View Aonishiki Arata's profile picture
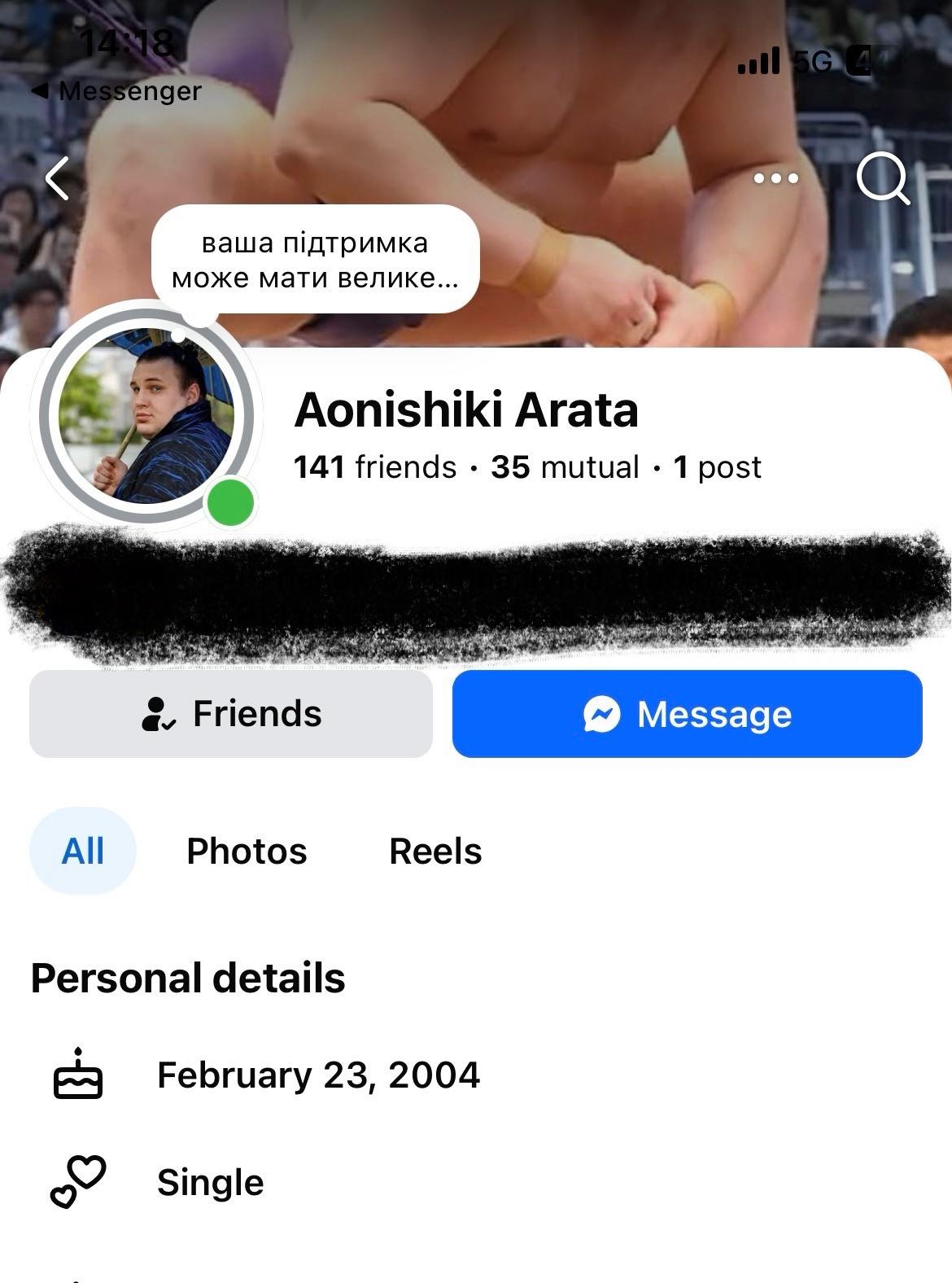952x1283 pixels. (x=146, y=417)
